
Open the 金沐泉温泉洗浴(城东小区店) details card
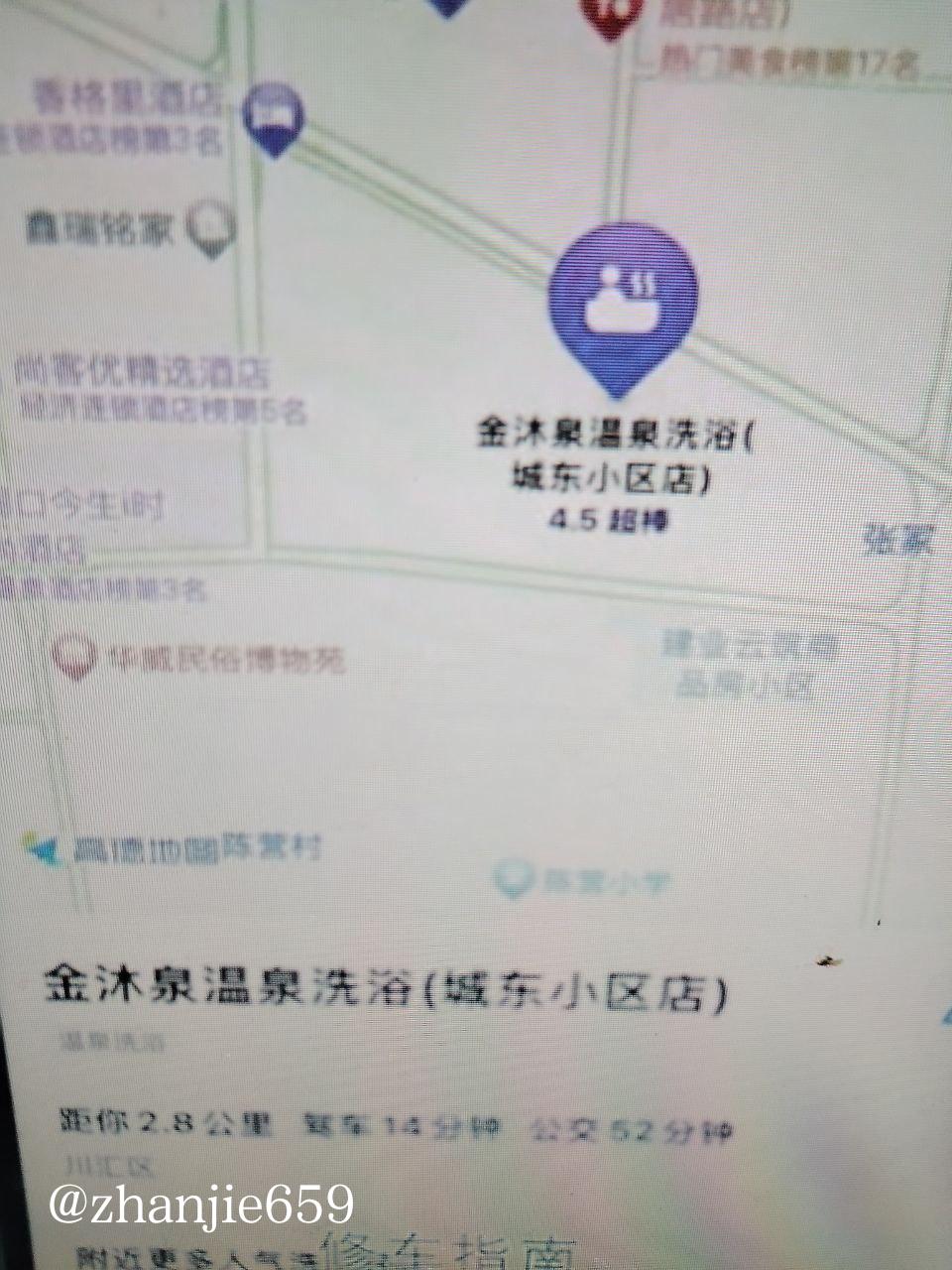387,992
